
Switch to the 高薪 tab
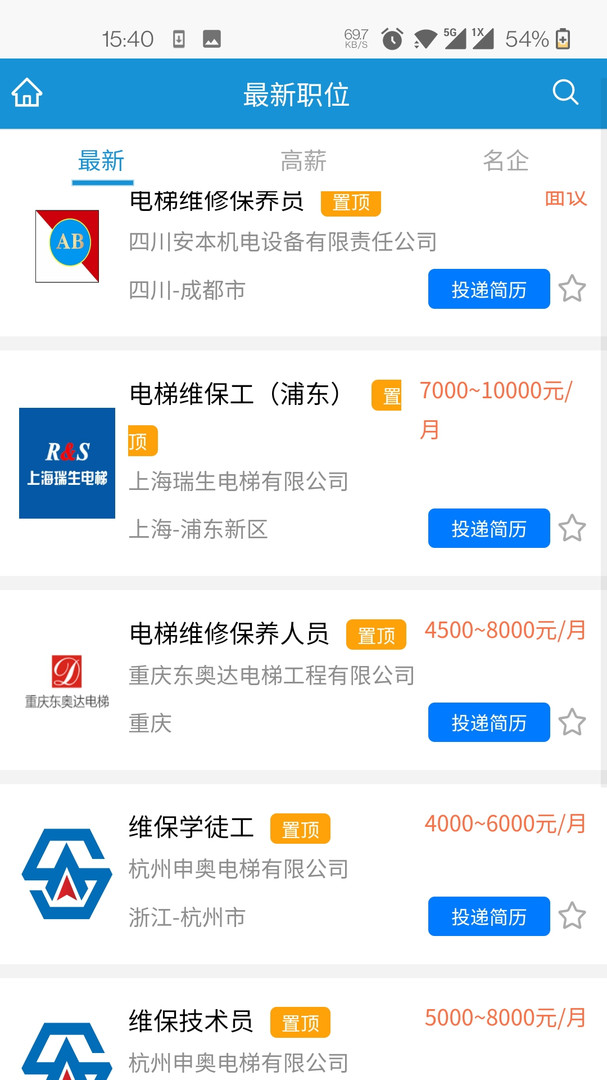click(303, 160)
